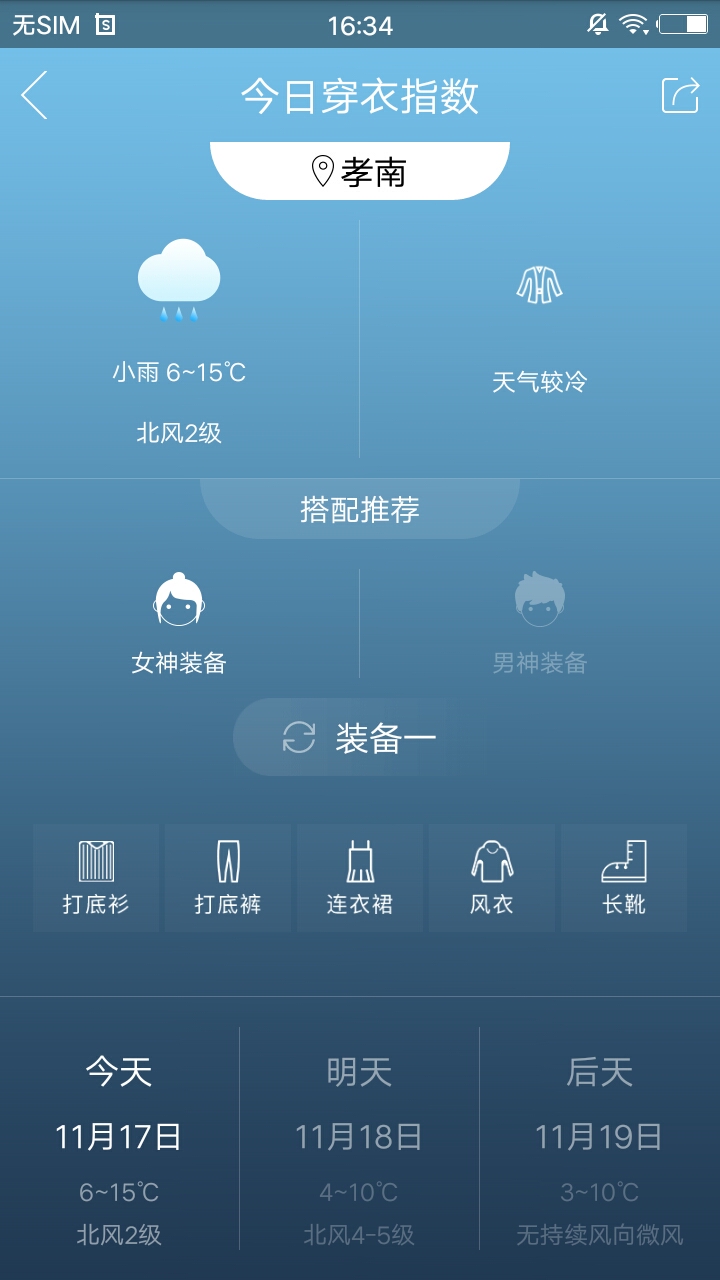Image resolution: width=720 pixels, height=1280 pixels.
Task: Open the 孝南 location selector
Action: coord(360,172)
